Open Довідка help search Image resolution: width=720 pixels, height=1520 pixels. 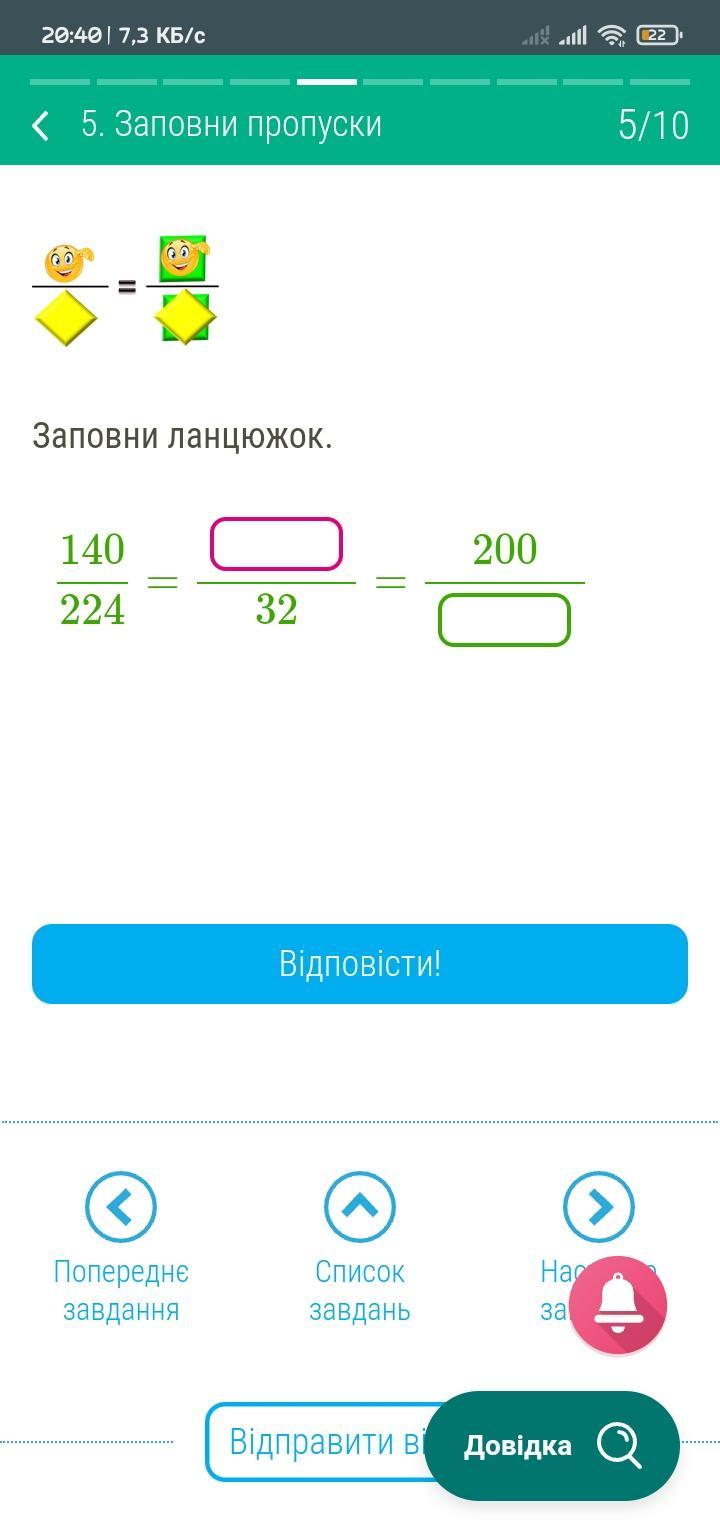(552, 1446)
